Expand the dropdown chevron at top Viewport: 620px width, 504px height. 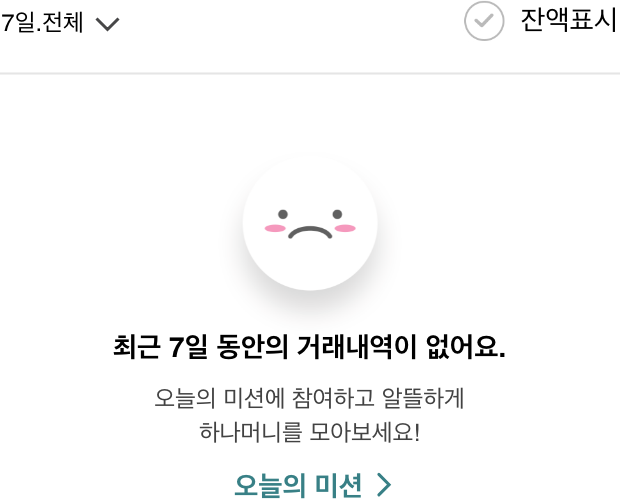[107, 24]
